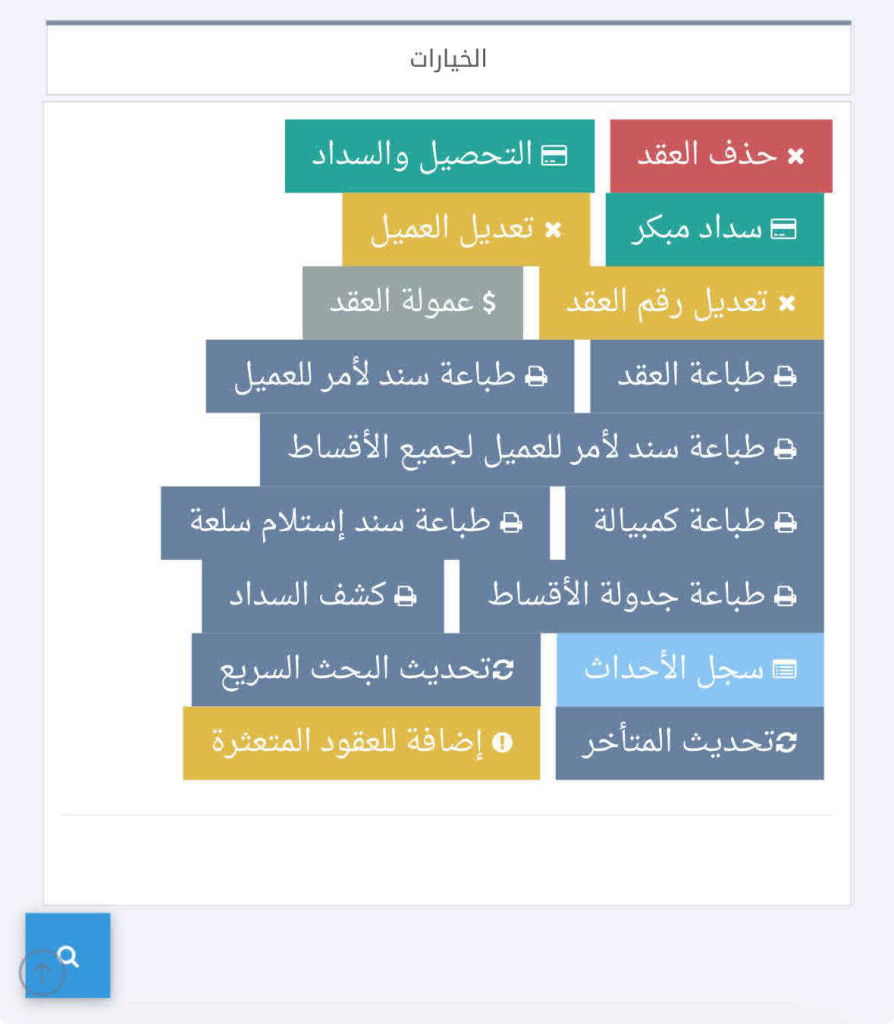Print the contract with طباعة العقد
Image resolution: width=894 pixels, height=1024 pixels.
[x=706, y=376]
